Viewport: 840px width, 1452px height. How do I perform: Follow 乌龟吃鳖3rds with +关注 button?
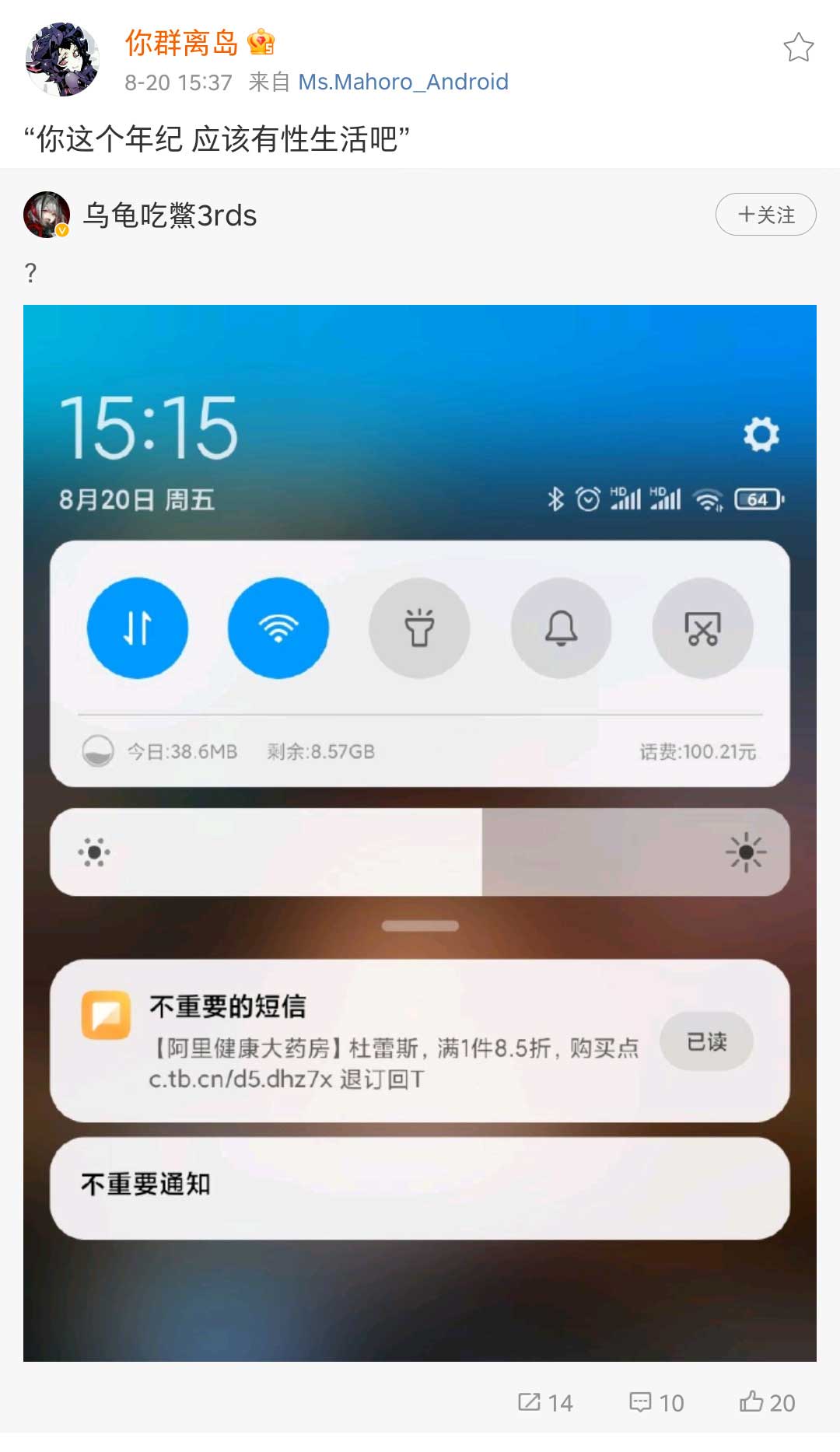(765, 215)
